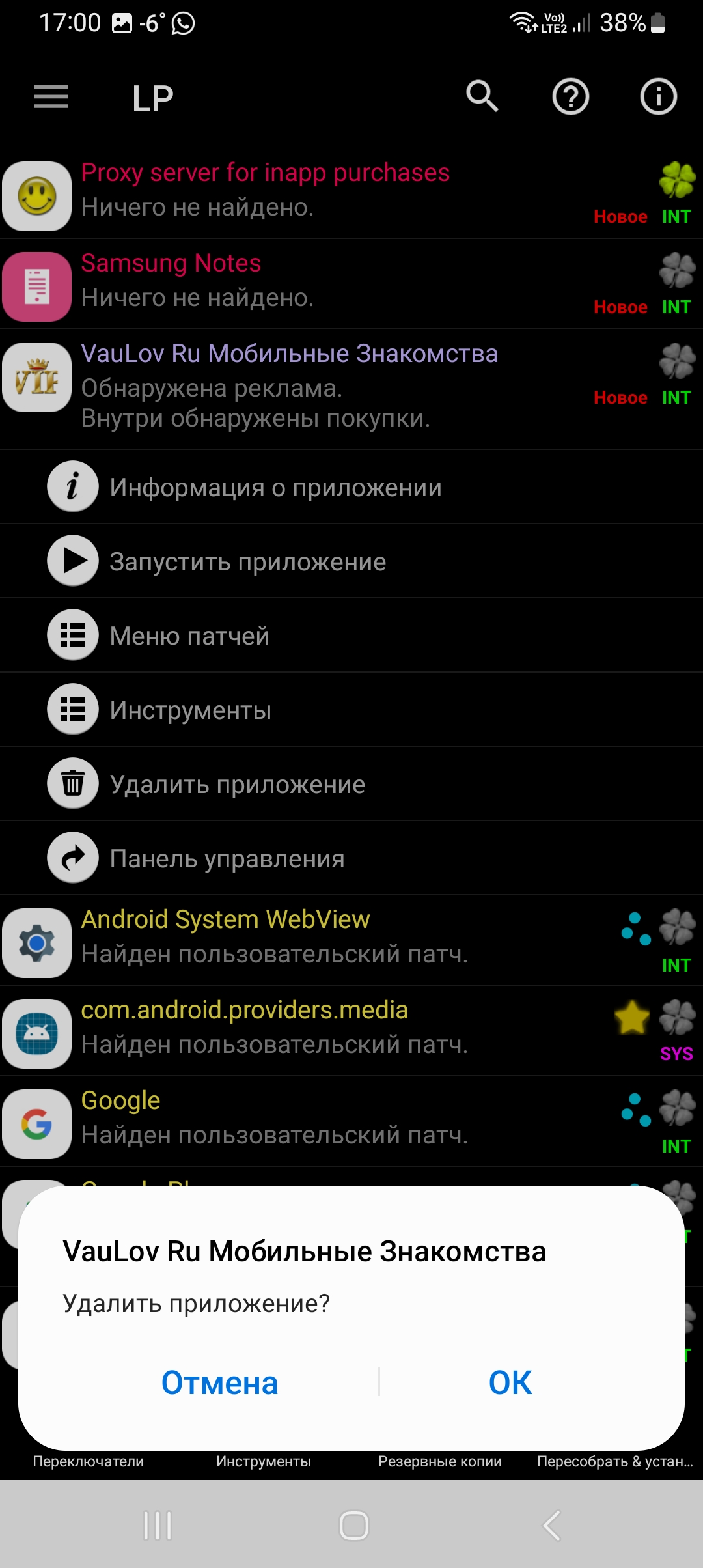Switch to Резервные копии tab
Image resolution: width=703 pixels, height=1568 pixels.
(x=439, y=1461)
